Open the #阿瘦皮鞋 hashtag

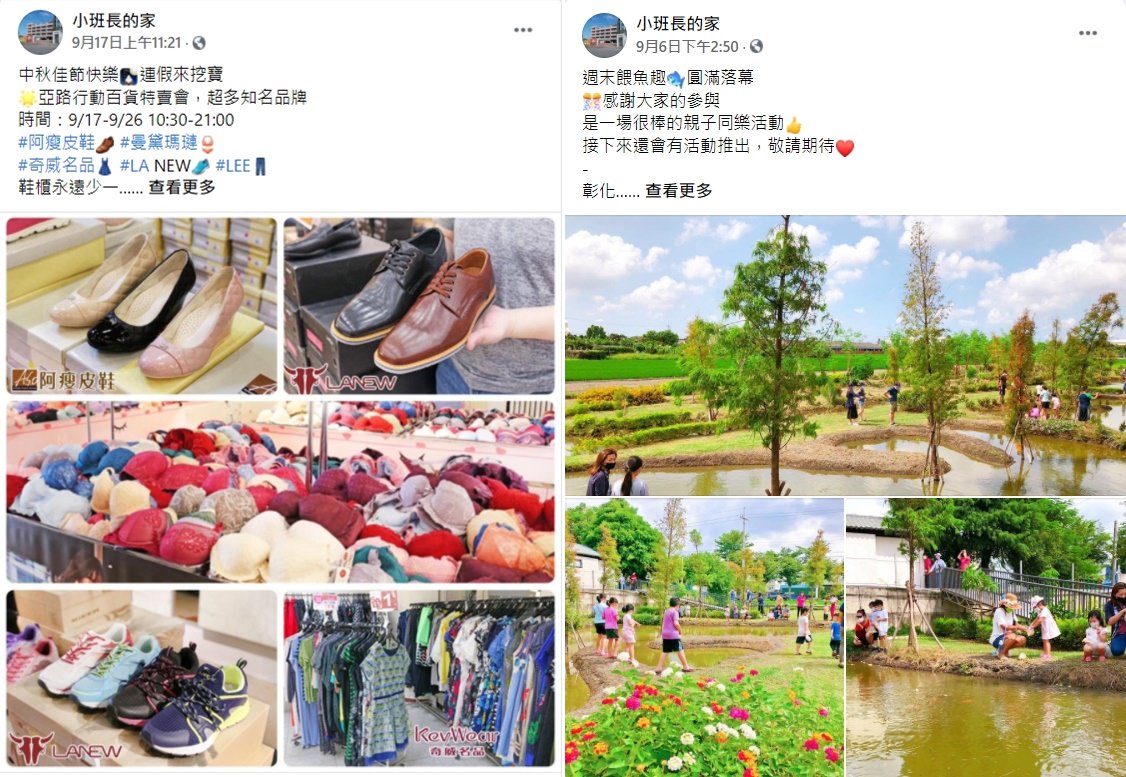pyautogui.click(x=55, y=143)
